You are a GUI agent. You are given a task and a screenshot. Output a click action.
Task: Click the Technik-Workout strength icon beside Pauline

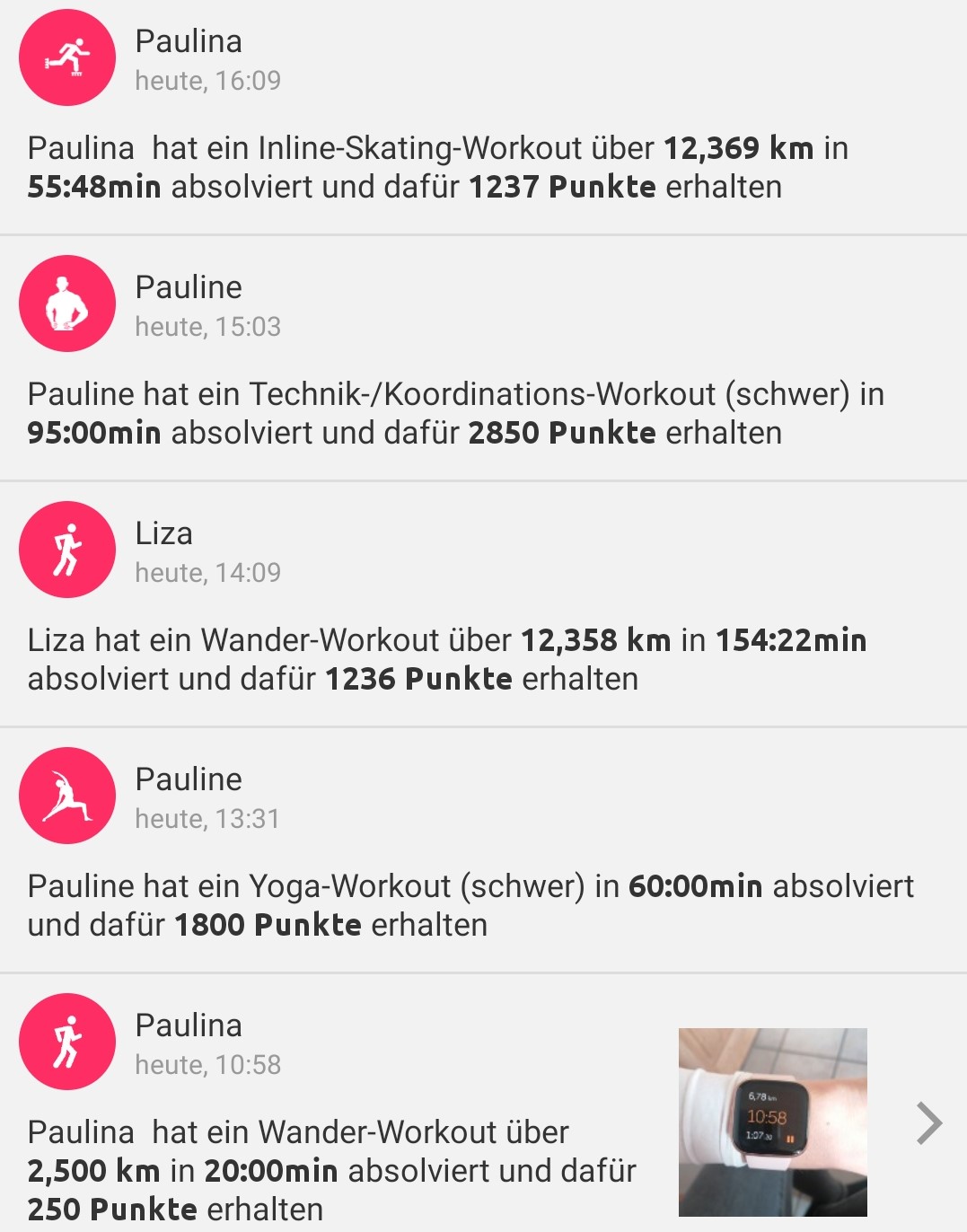[66, 303]
